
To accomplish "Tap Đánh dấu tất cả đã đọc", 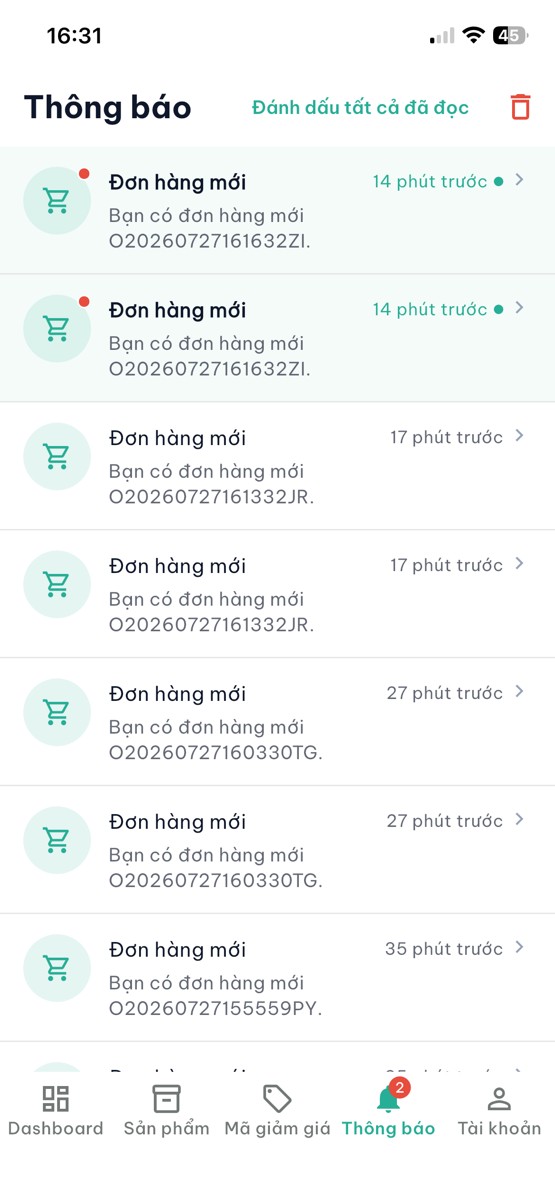I will tap(360, 107).
